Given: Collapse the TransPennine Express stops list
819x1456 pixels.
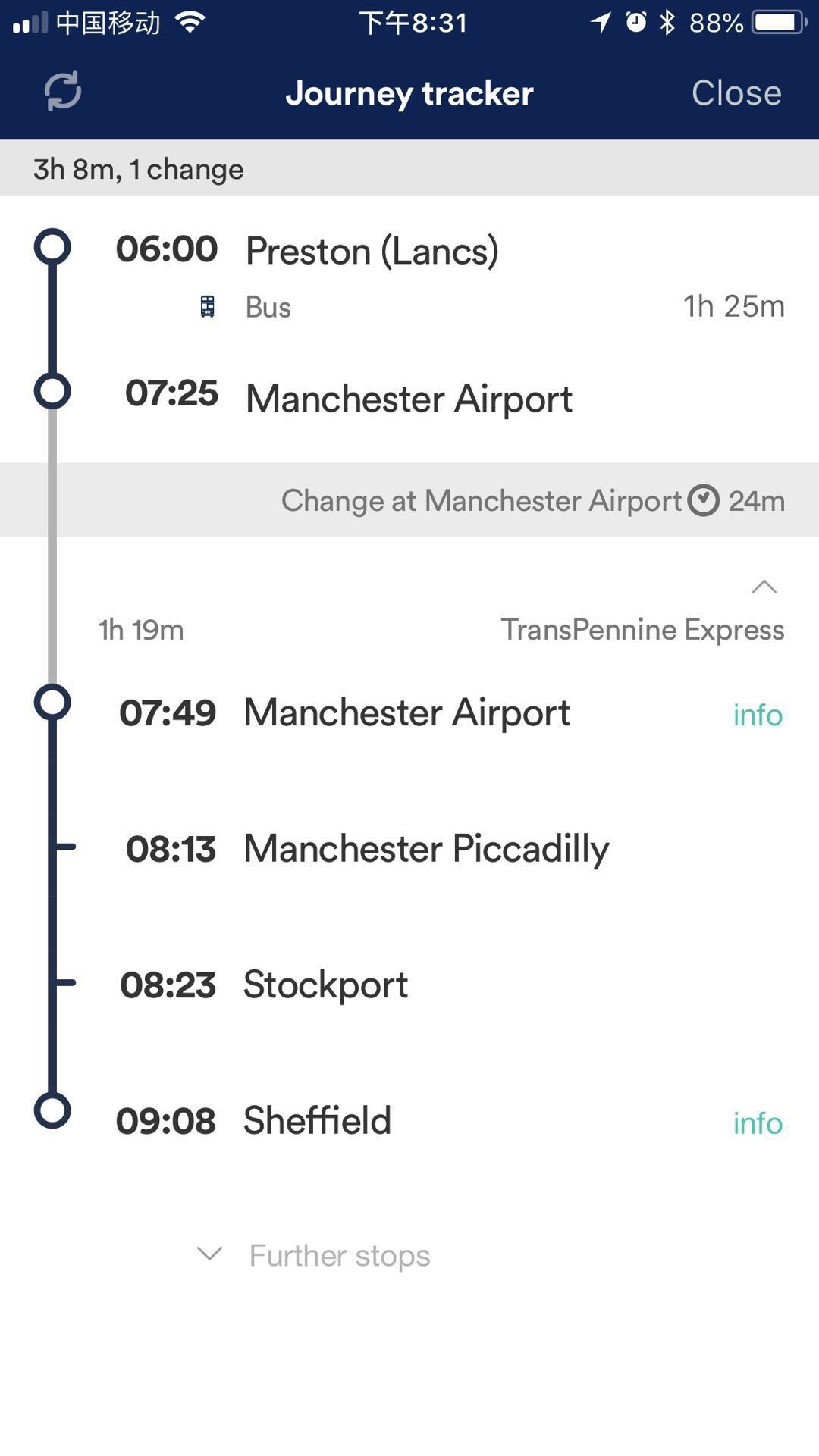Looking at the screenshot, I should [x=764, y=587].
